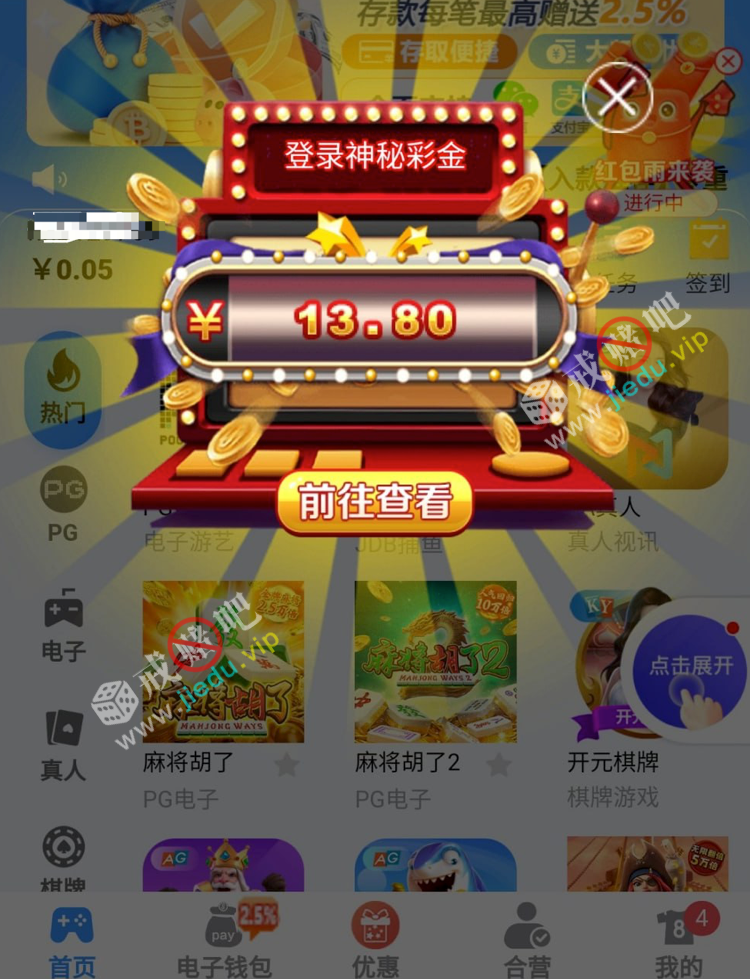Tap the 前往查看 button
The height and width of the screenshot is (979, 750).
point(374,503)
